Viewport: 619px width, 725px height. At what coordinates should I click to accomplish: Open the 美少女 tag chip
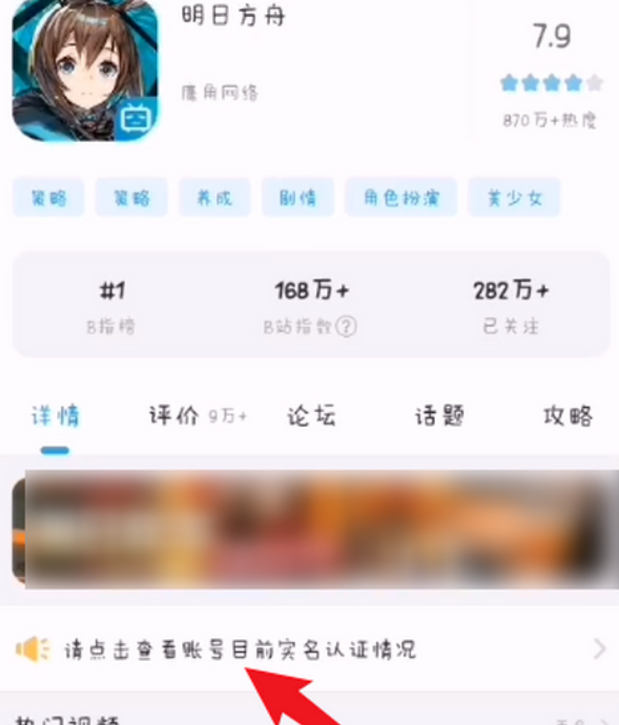click(x=513, y=197)
